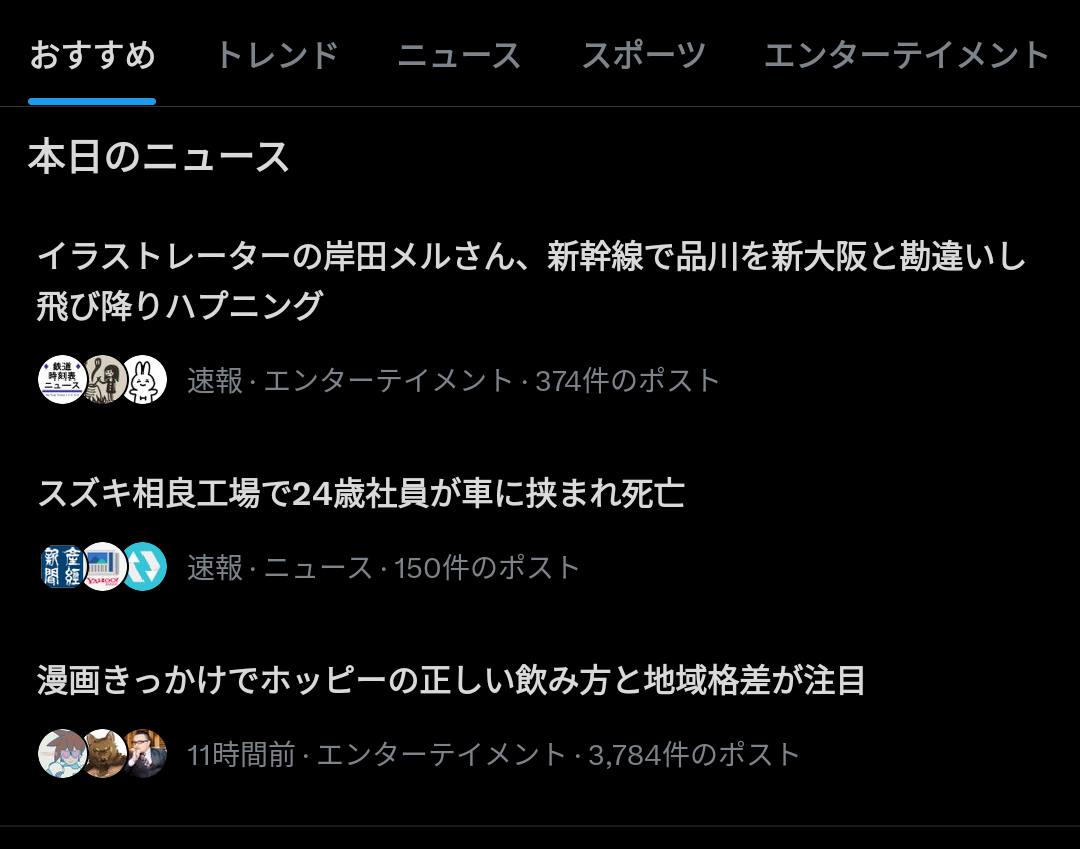
Task: Open the 岸田メルさん新幹線 news story
Action: coord(531,281)
